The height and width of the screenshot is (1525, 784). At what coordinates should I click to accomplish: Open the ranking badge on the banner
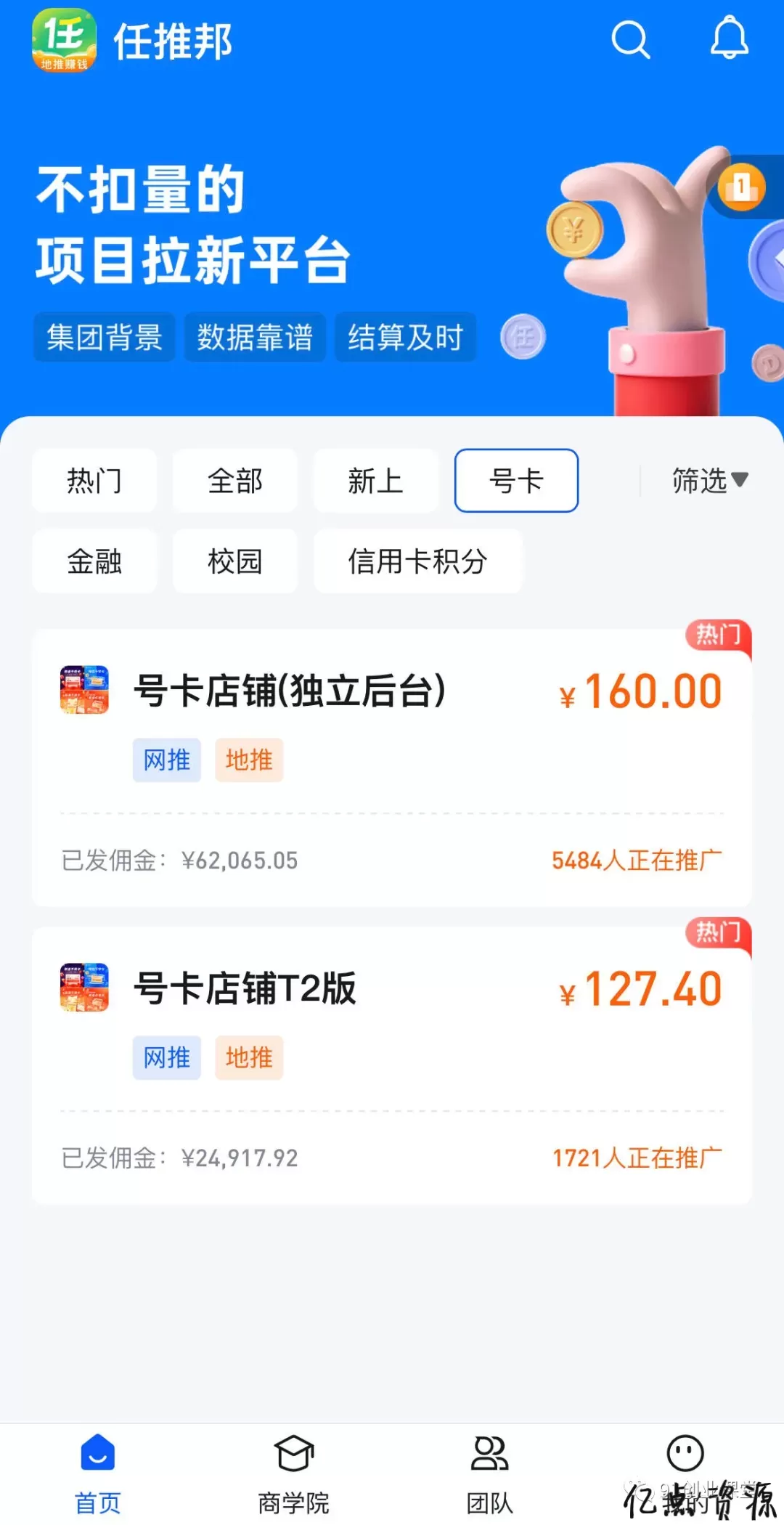743,187
